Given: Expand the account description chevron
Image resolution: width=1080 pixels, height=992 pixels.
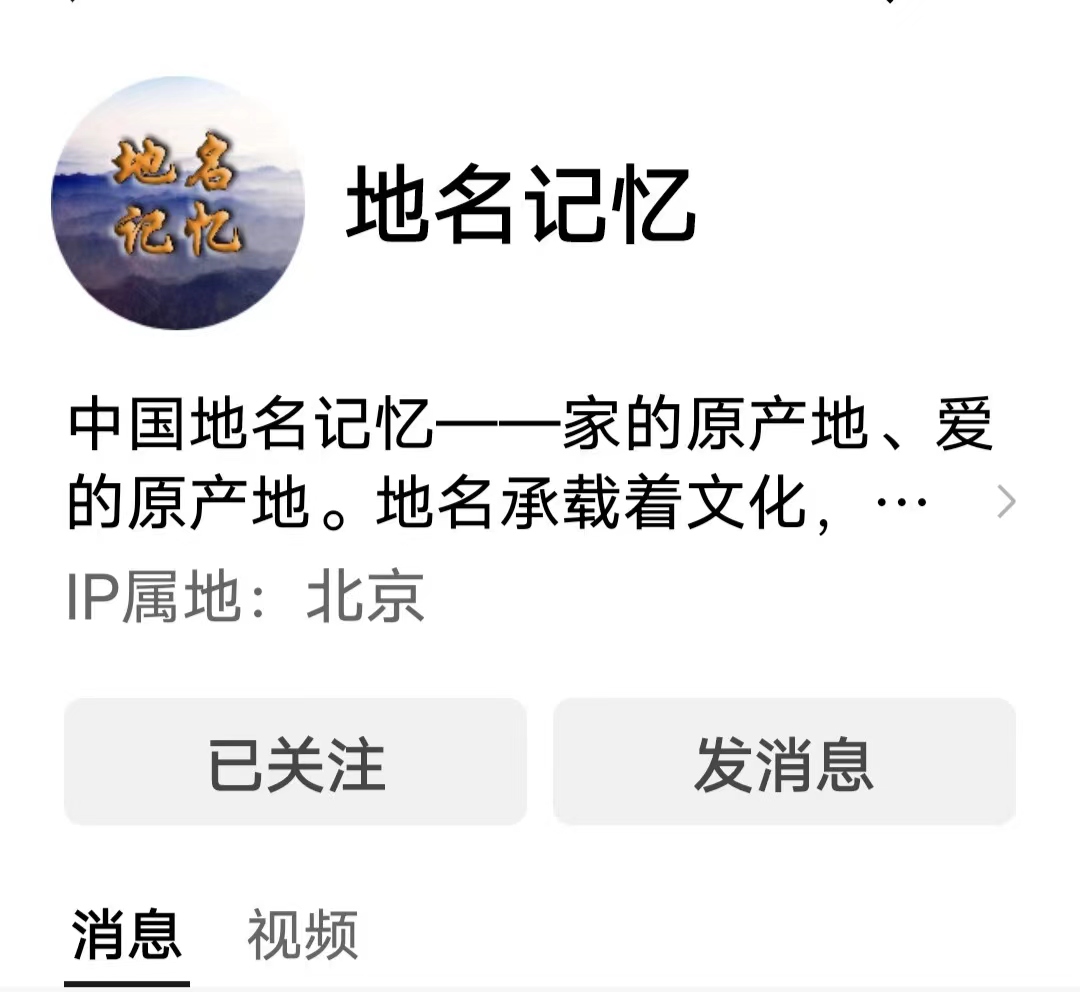Looking at the screenshot, I should click(1006, 502).
